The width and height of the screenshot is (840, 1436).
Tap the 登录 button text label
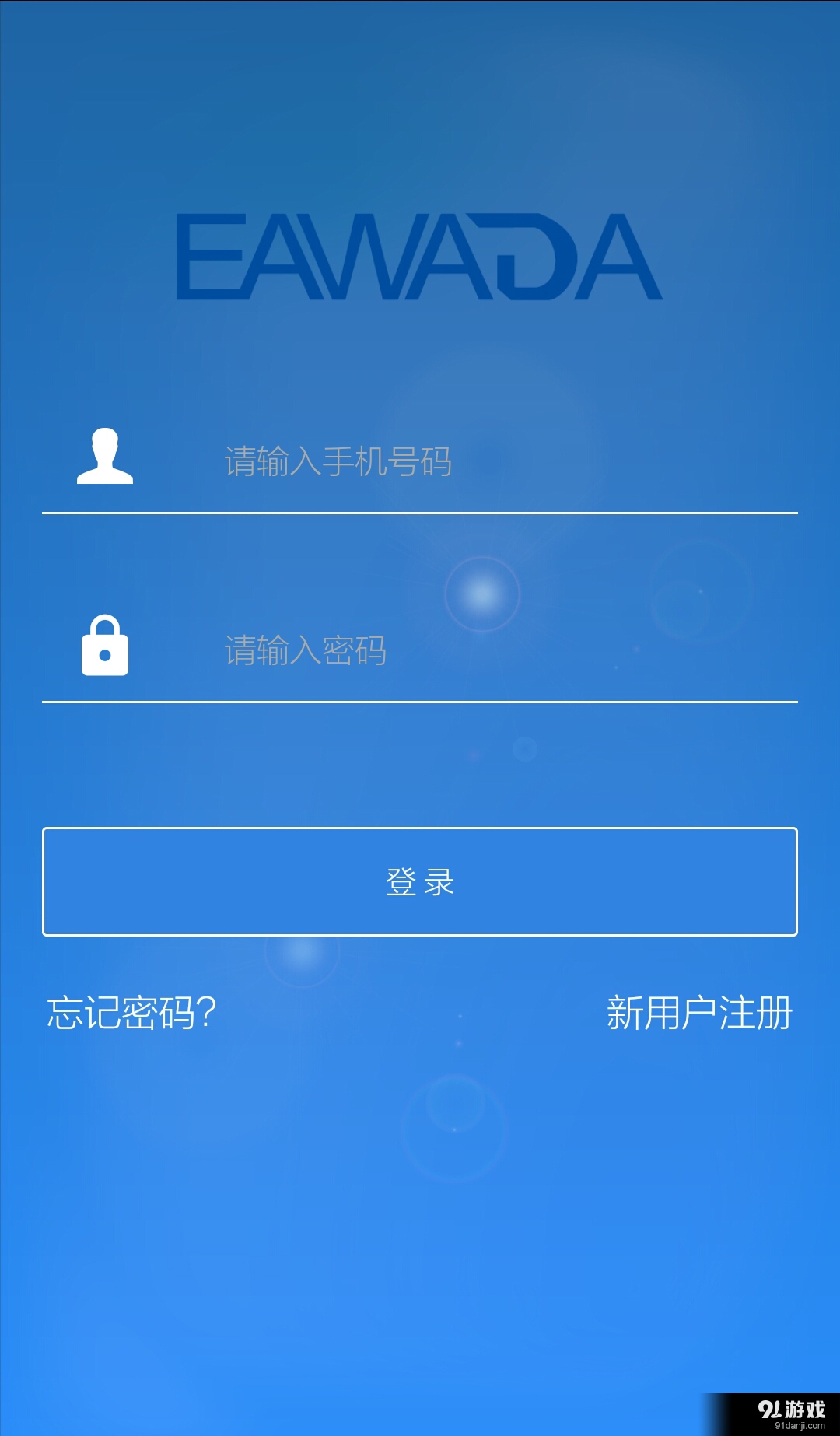(x=420, y=881)
